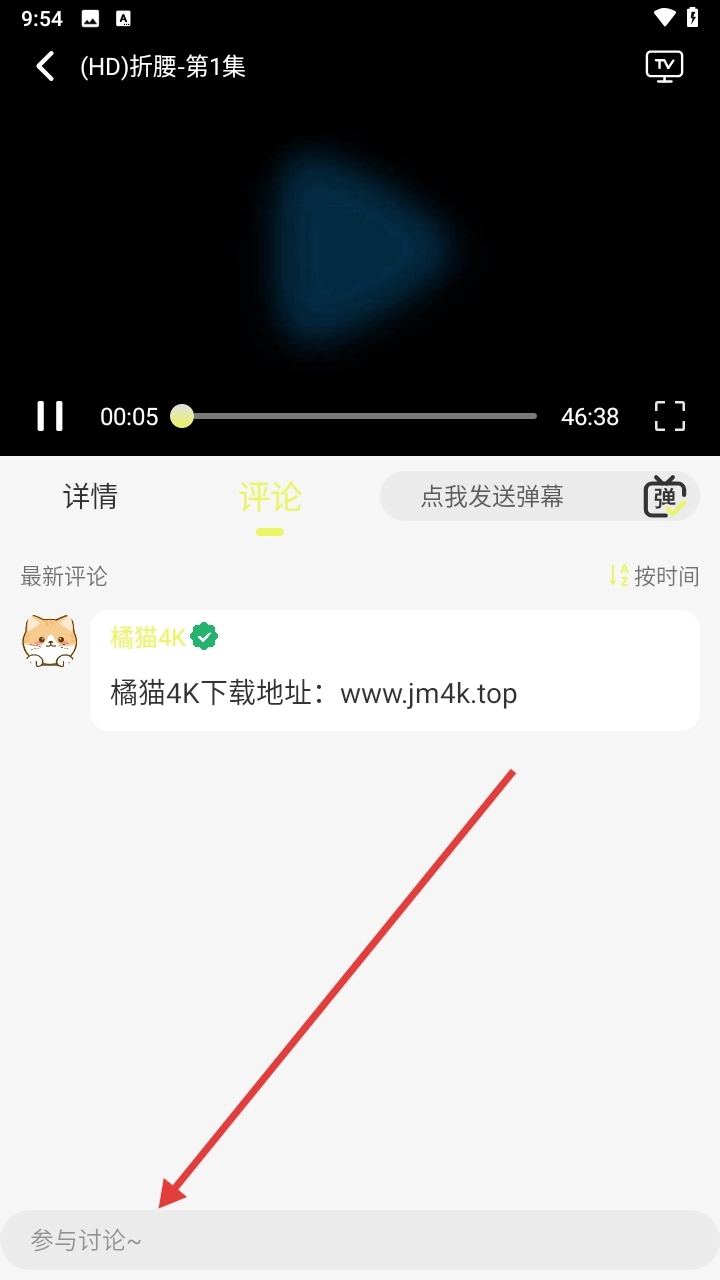Pause the video playback
The width and height of the screenshot is (720, 1280).
coord(50,416)
